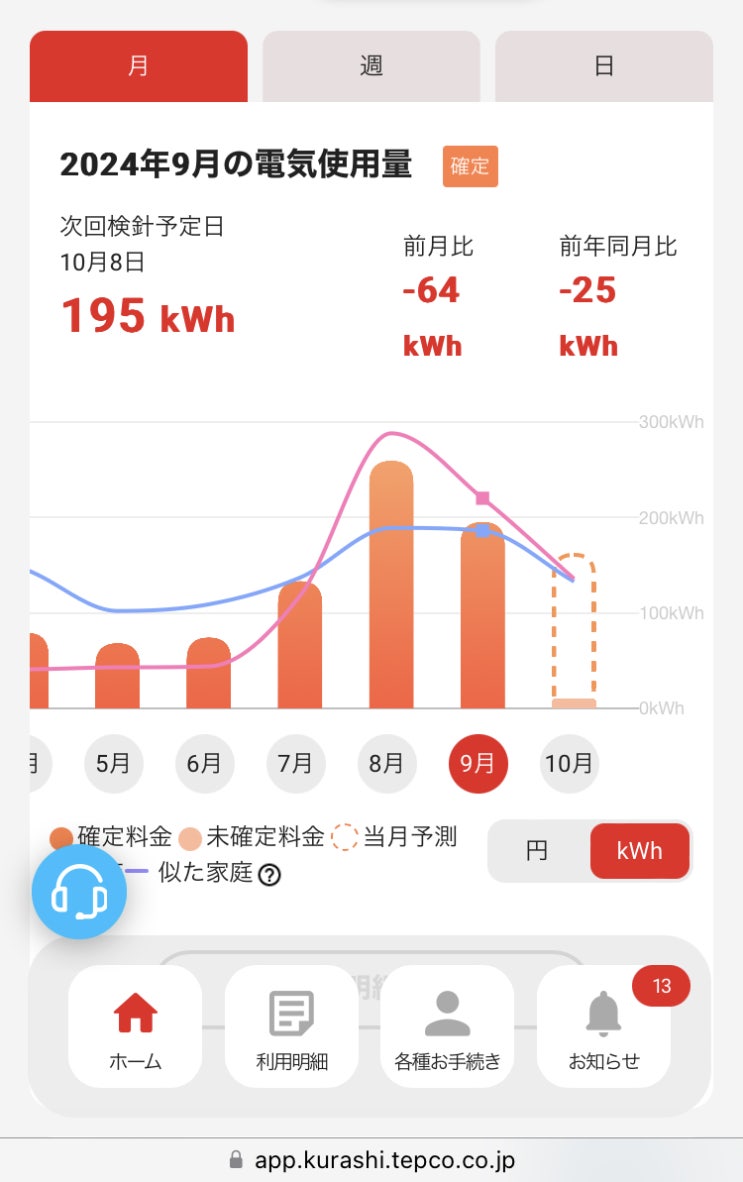Show usage for 8月
The image size is (743, 1182).
pyautogui.click(x=386, y=764)
